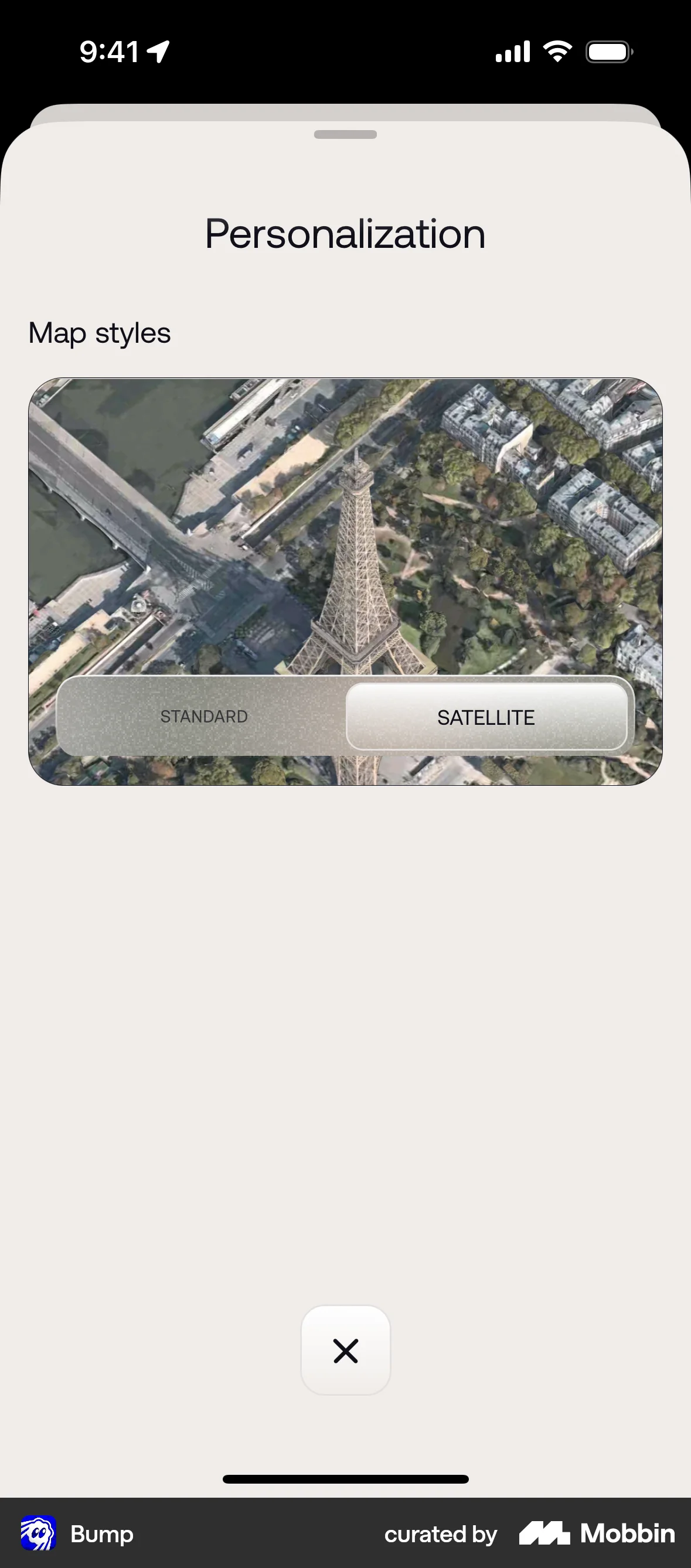Select the Satellite map style
This screenshot has width=691, height=1568.
point(485,717)
